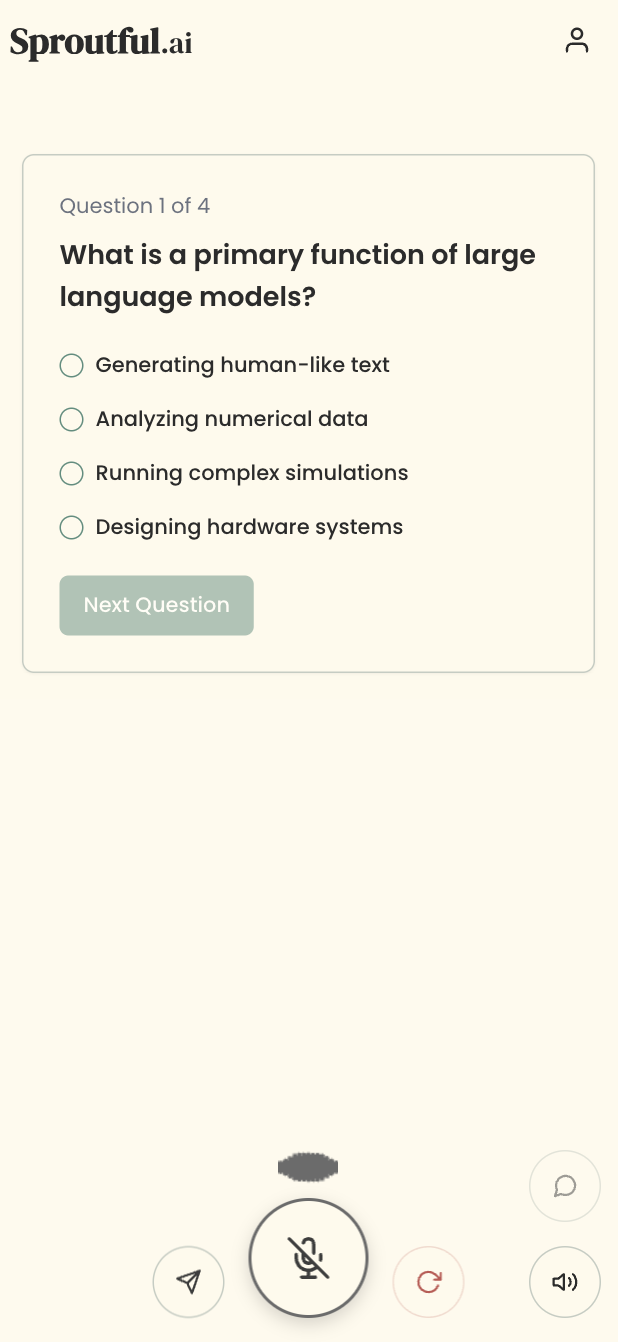The width and height of the screenshot is (618, 1342).
Task: Tap the send paper plane icon
Action: click(188, 1281)
